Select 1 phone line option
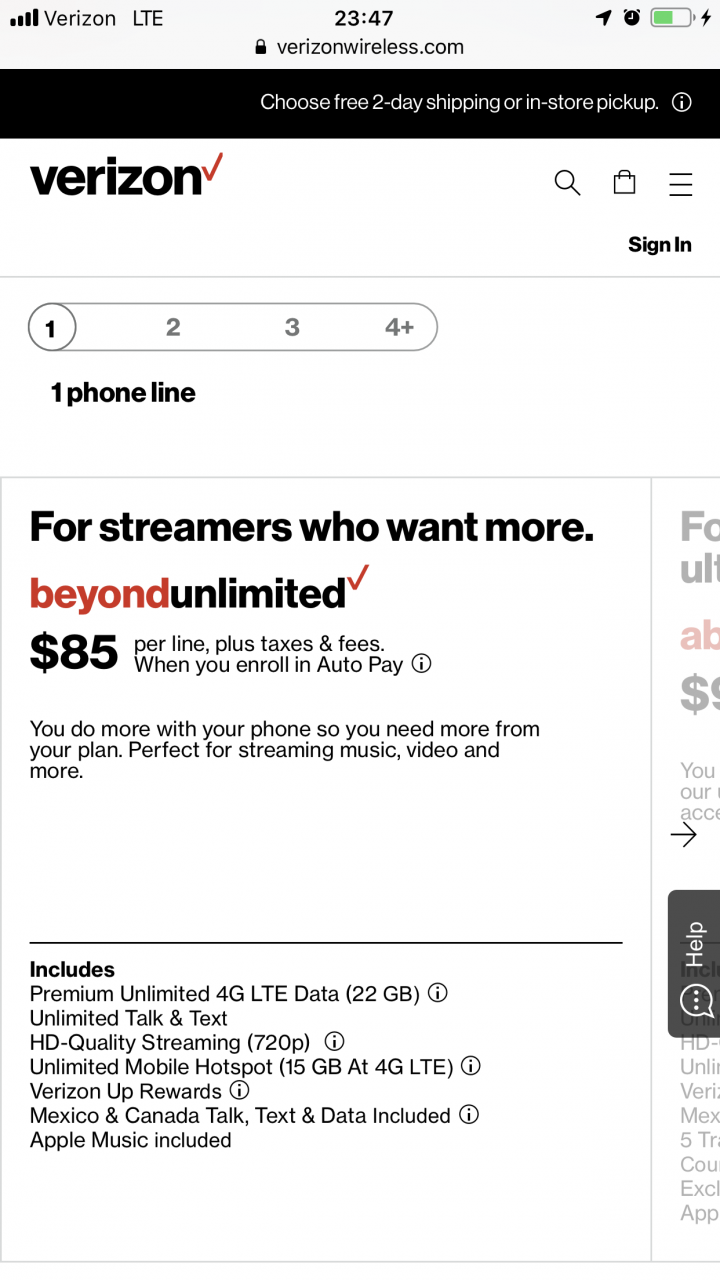This screenshot has height=1280, width=720. tap(52, 327)
